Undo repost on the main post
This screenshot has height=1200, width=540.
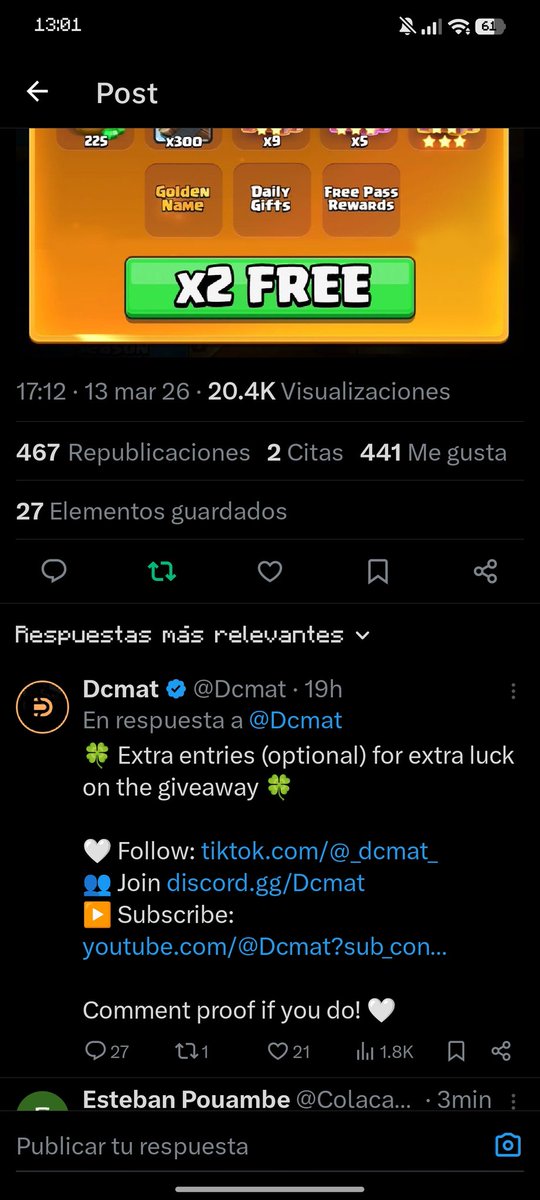point(162,571)
